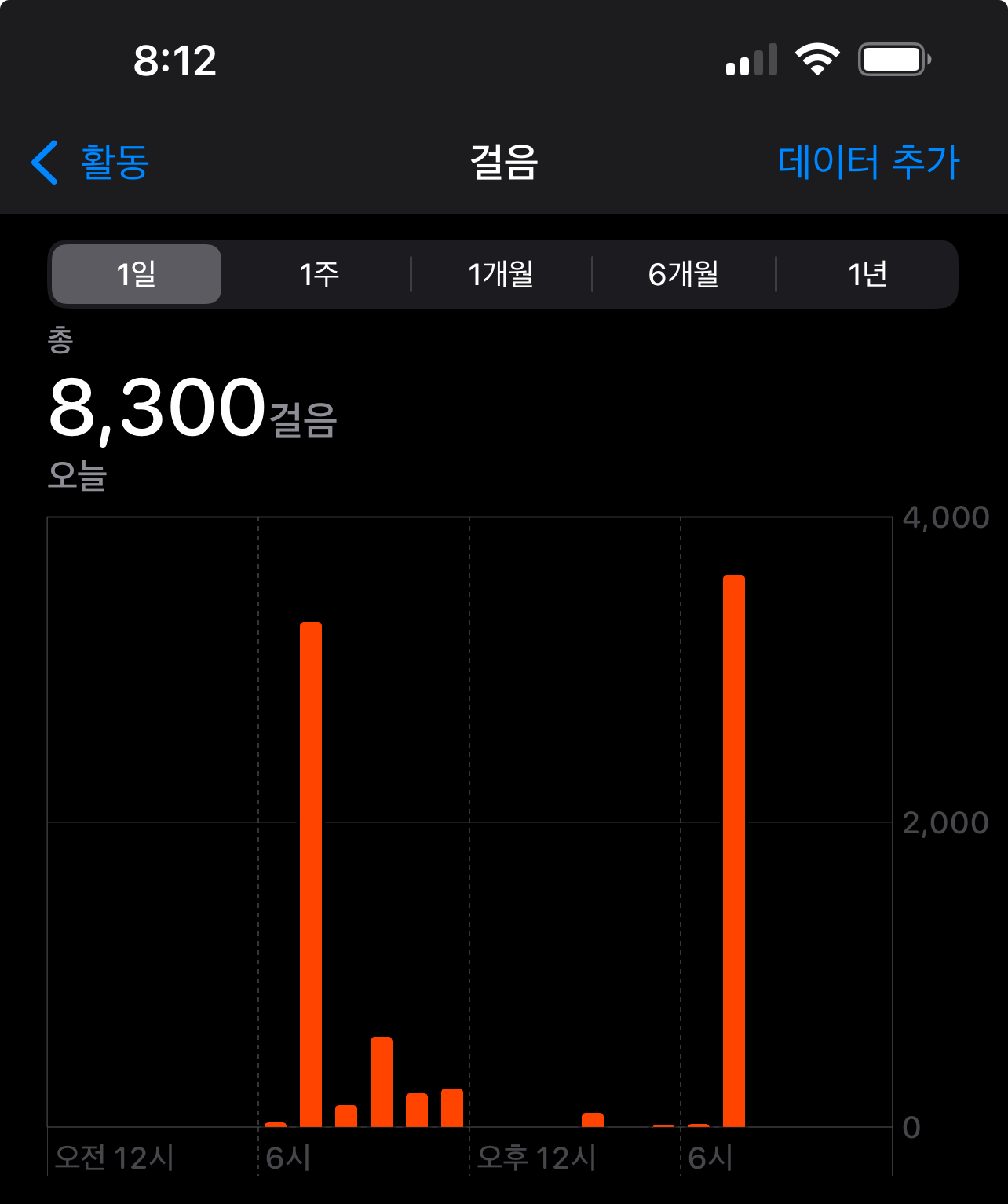Open the 1년 step view
The image size is (1008, 1204).
click(x=867, y=274)
